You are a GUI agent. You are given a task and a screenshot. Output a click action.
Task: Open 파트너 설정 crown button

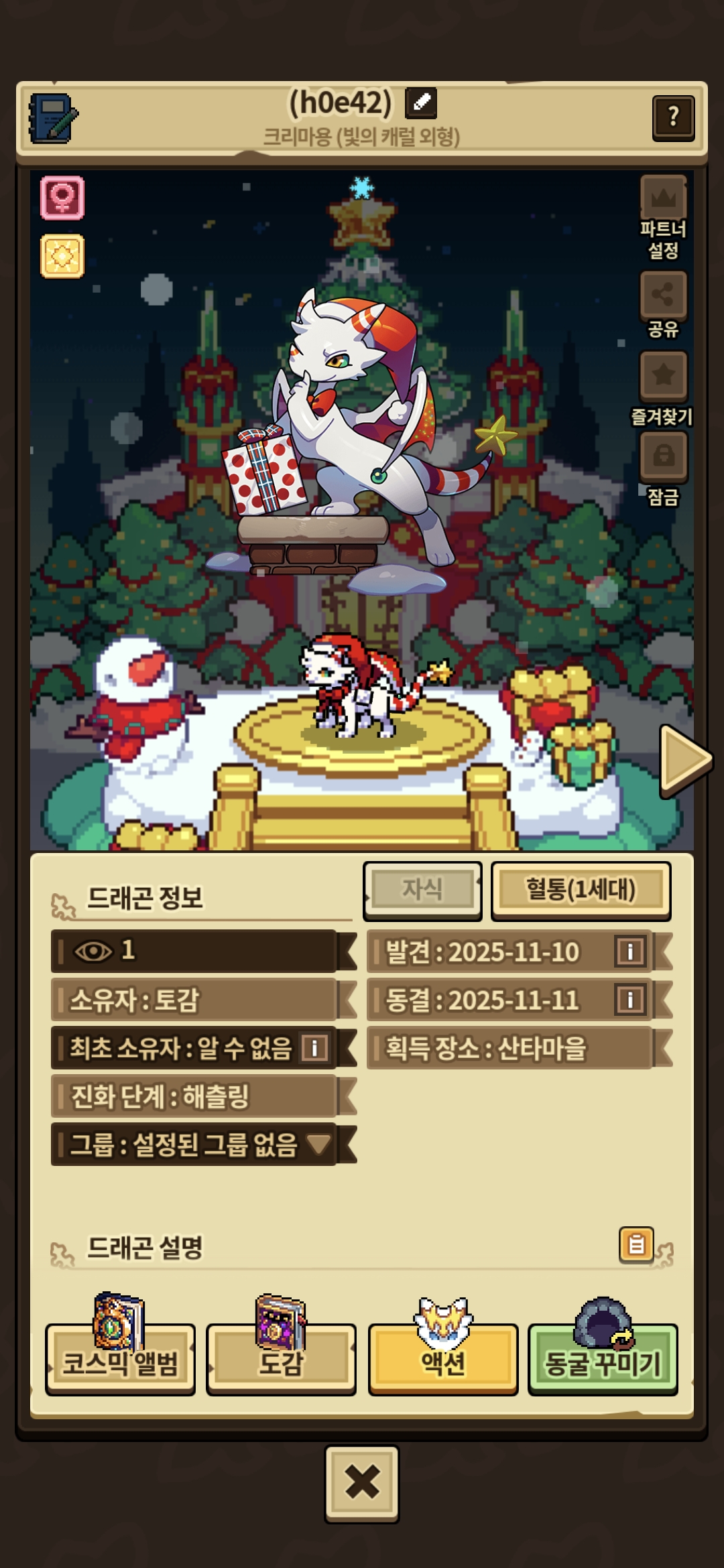click(663, 199)
